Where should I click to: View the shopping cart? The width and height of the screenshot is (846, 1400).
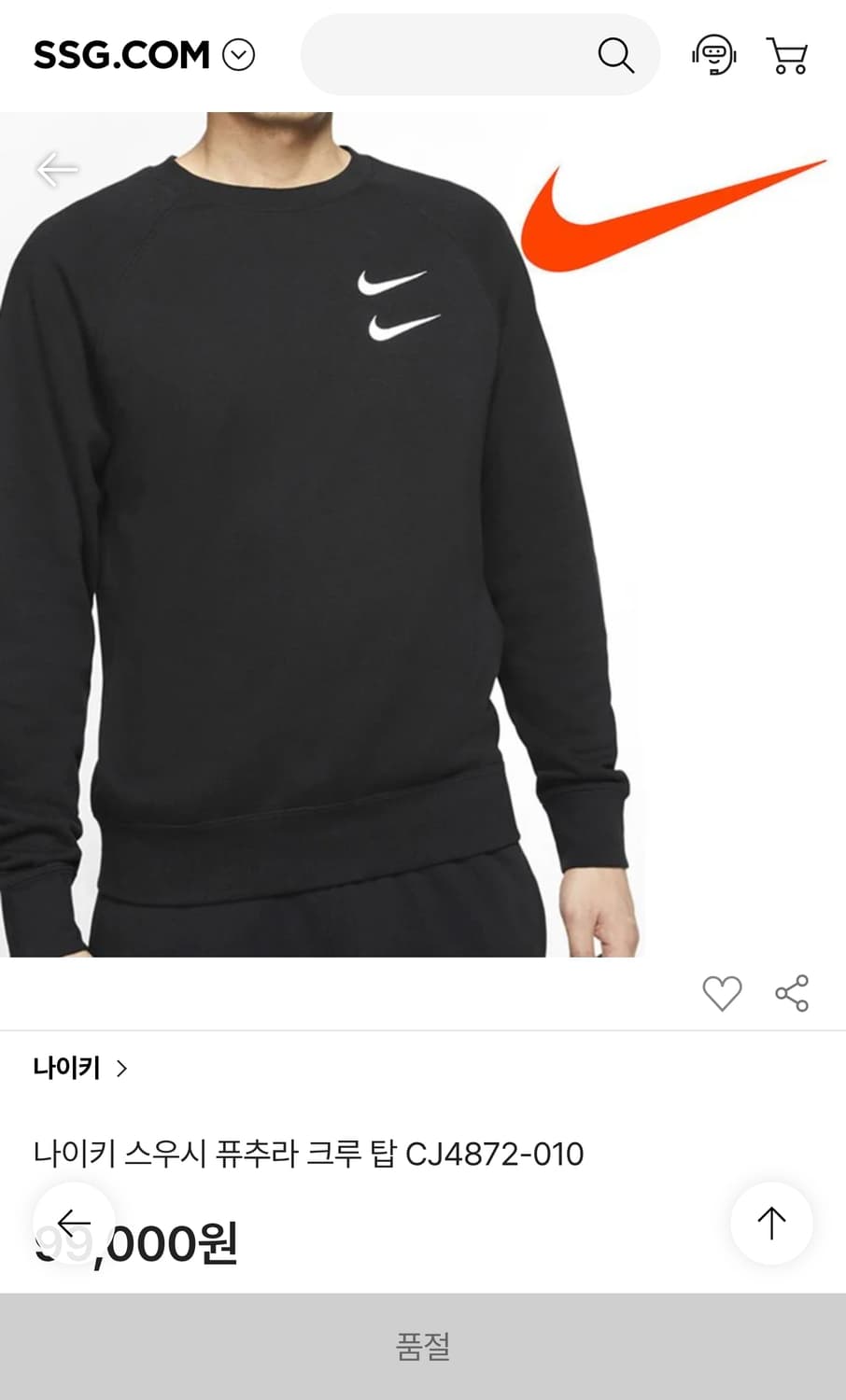pos(789,56)
